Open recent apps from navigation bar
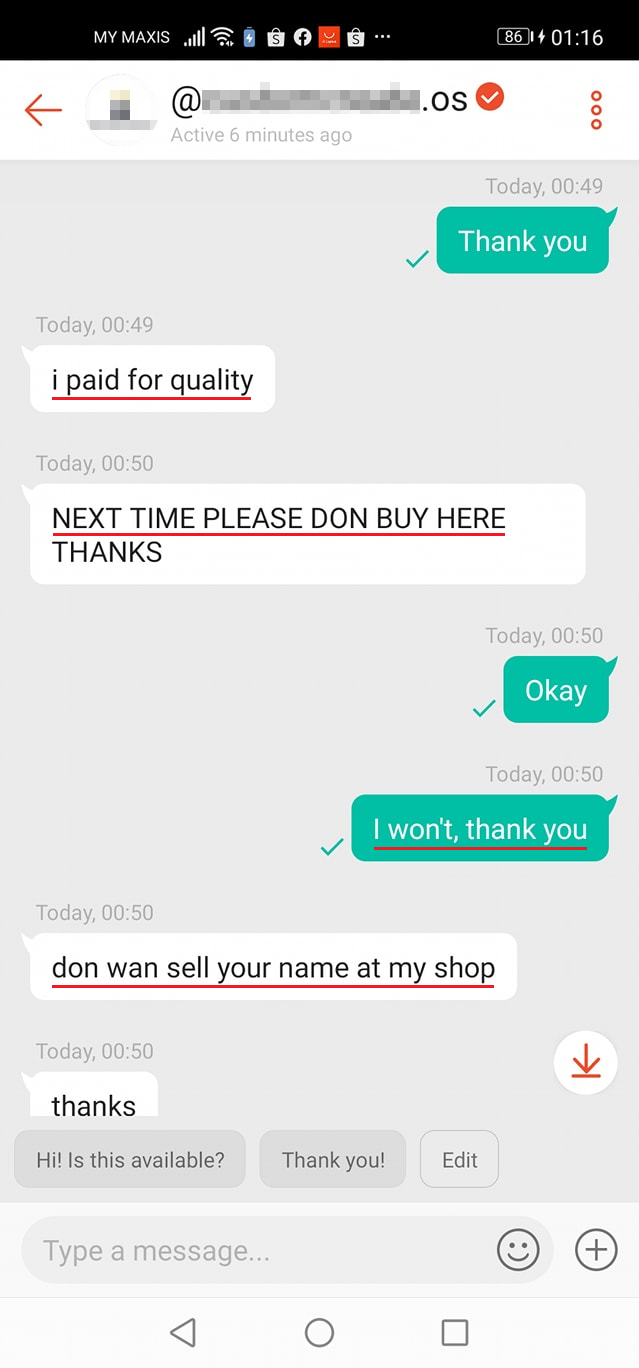Viewport: 639px width, 1368px height. (x=455, y=1332)
